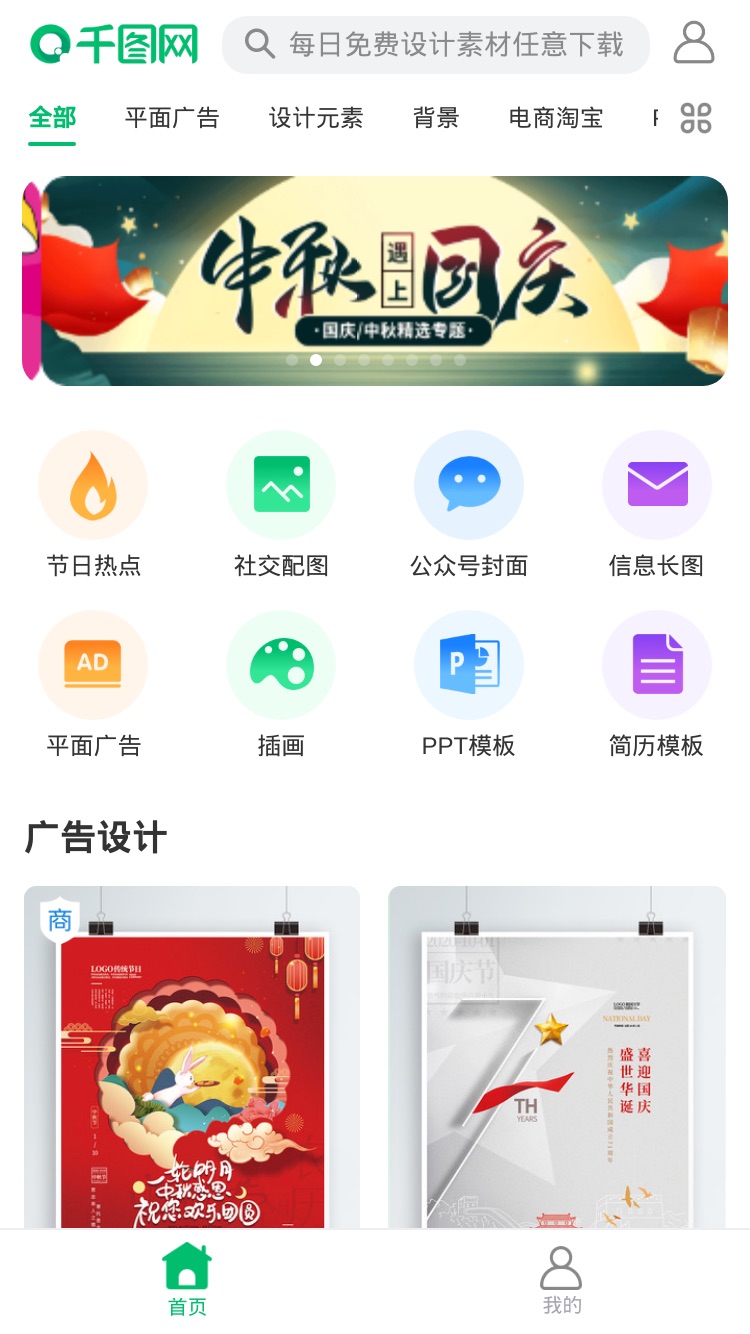The height and width of the screenshot is (1334, 750).
Task: Open the 信息长图 category
Action: (x=657, y=505)
